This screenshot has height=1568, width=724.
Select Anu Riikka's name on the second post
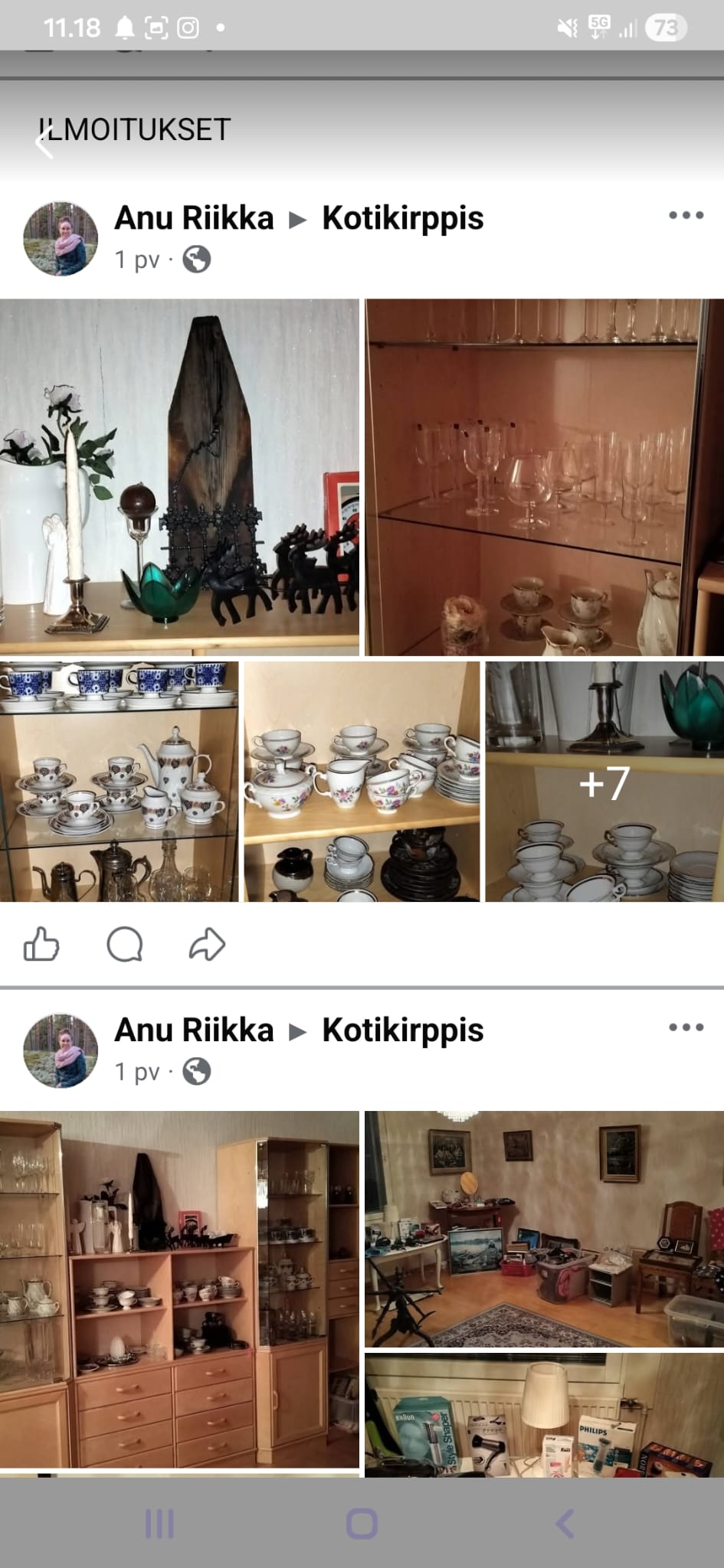coord(193,1030)
